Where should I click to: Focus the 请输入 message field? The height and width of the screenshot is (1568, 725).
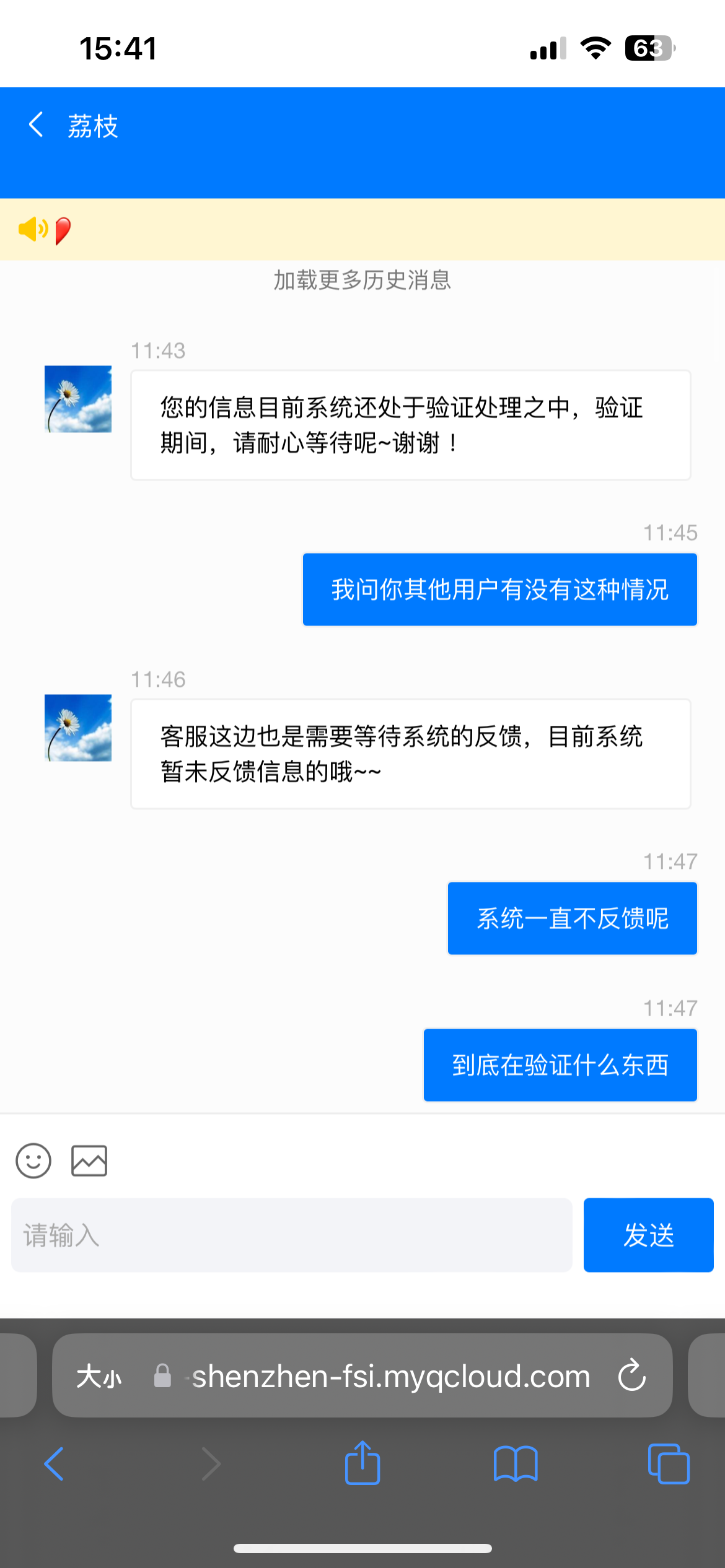[x=291, y=1235]
